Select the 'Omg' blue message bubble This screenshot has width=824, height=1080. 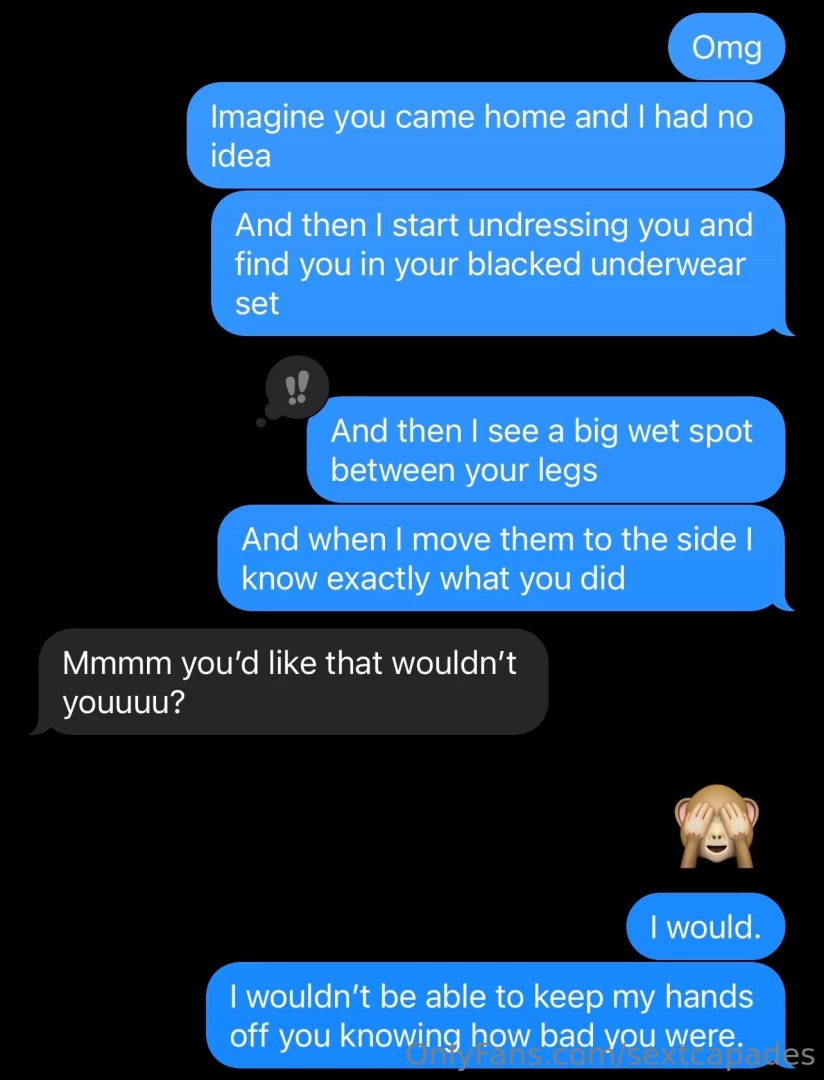727,47
